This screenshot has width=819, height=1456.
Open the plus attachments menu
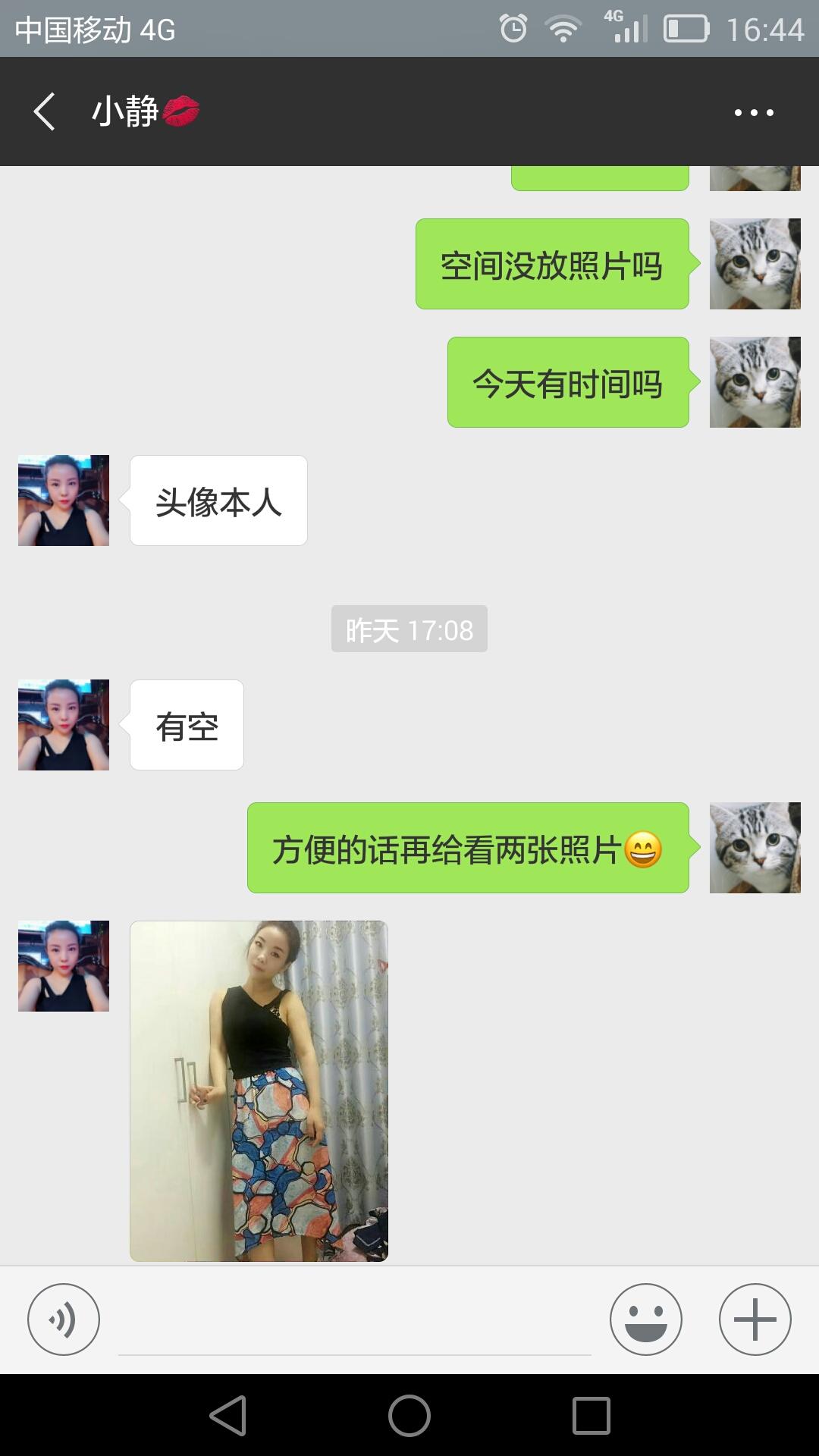point(755,1319)
